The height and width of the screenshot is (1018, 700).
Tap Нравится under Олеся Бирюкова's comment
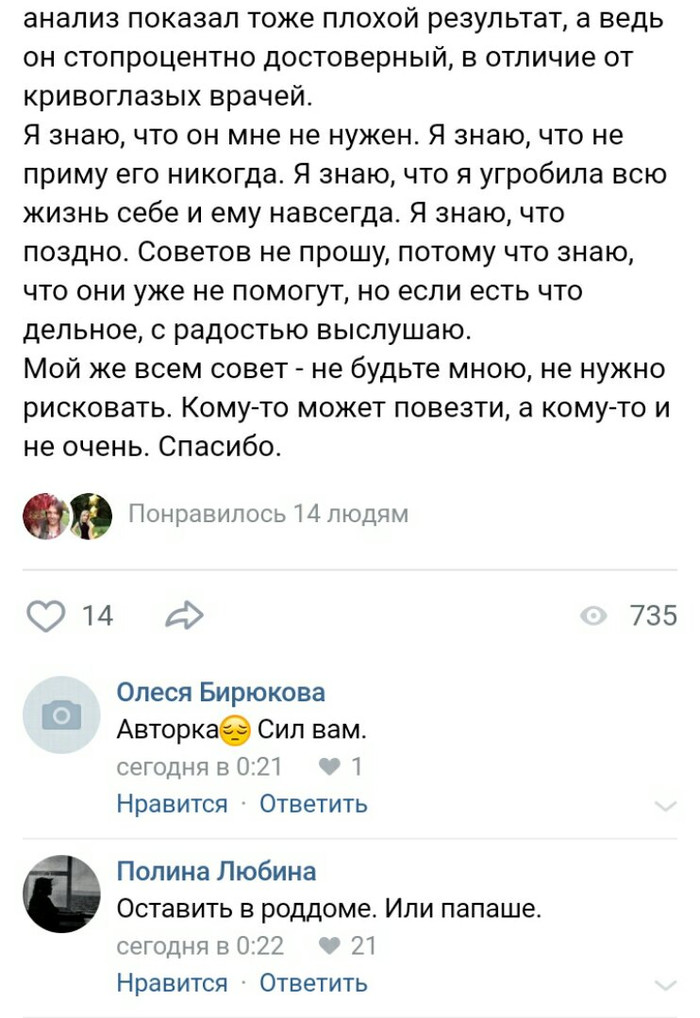tap(172, 804)
